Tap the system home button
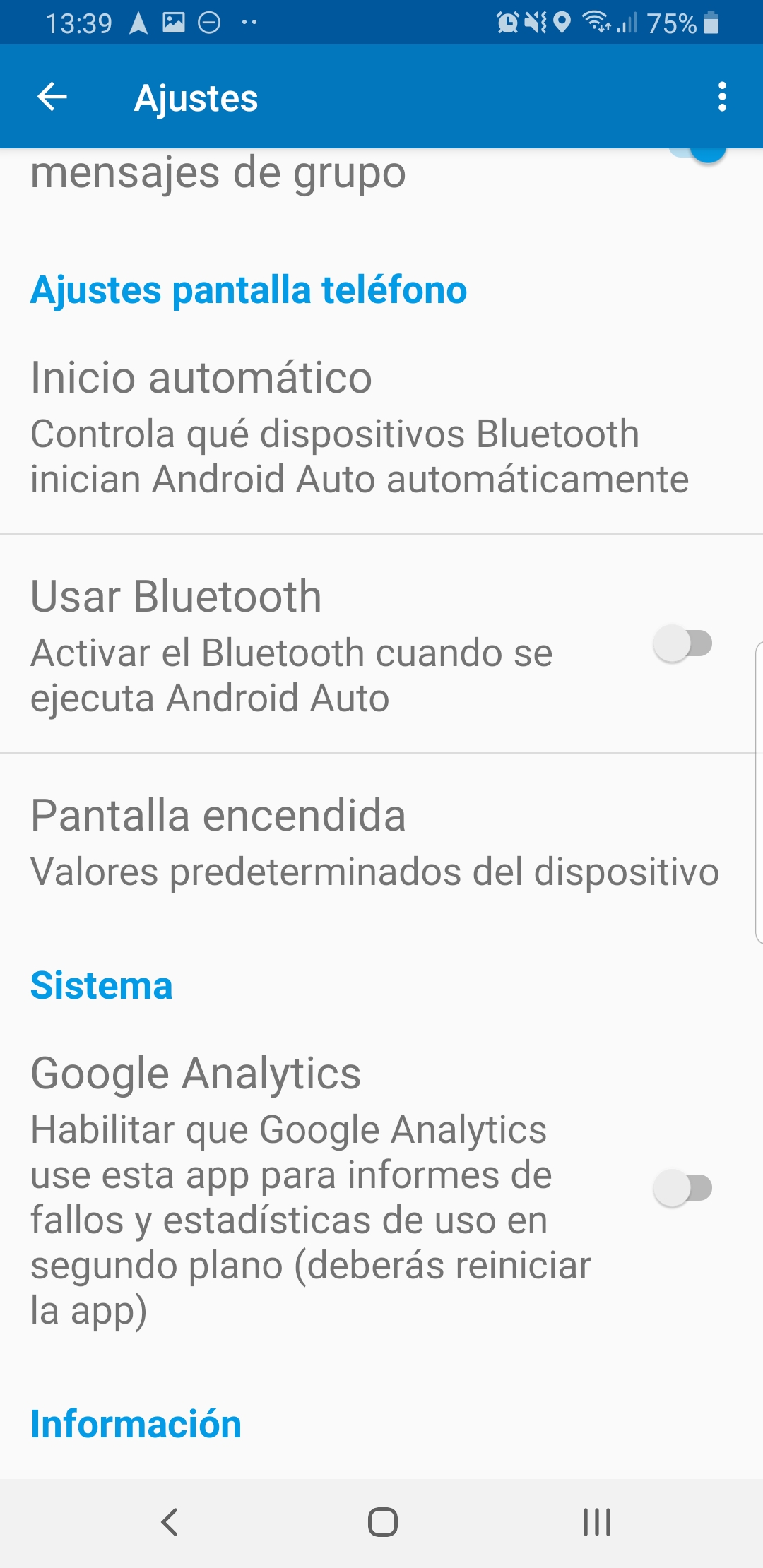 point(382,1521)
